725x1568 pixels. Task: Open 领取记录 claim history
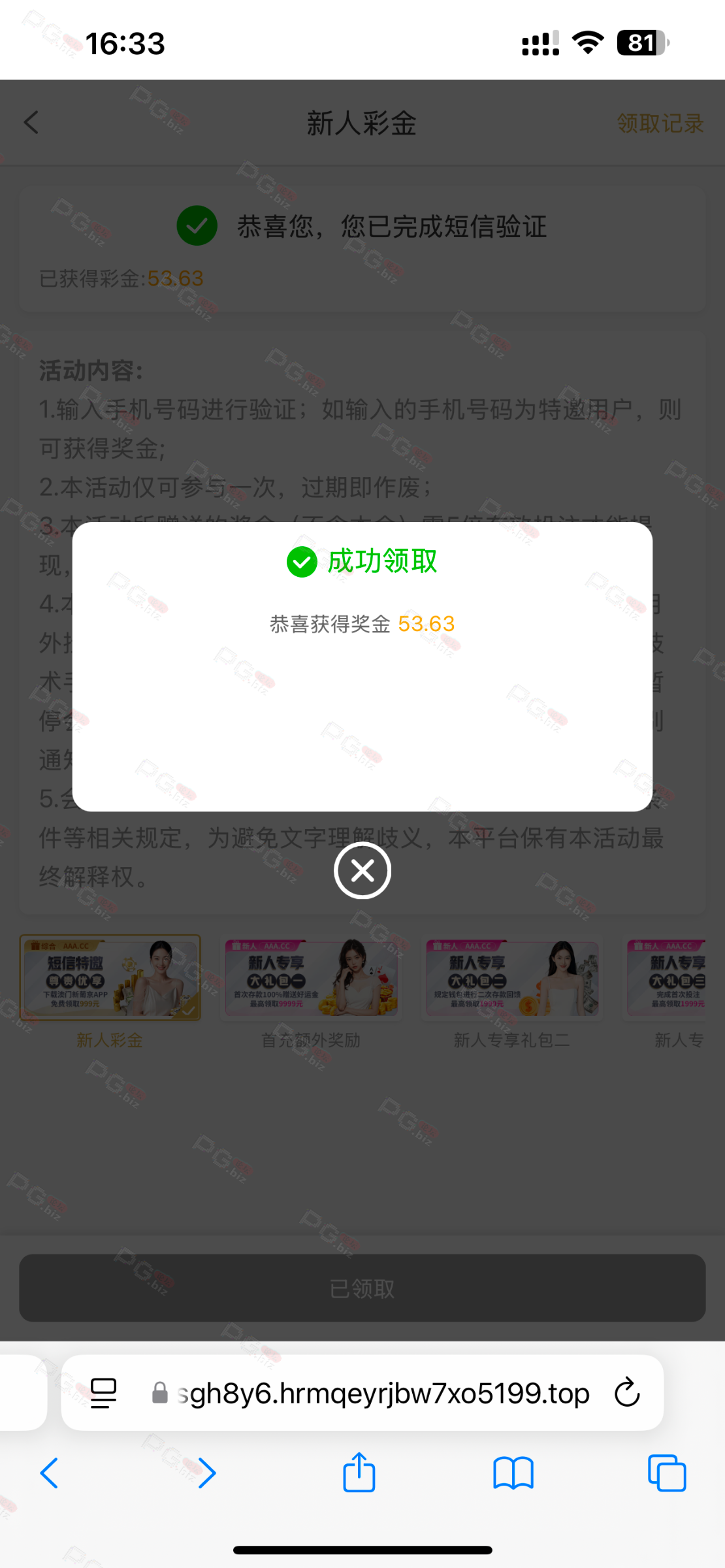click(x=660, y=123)
